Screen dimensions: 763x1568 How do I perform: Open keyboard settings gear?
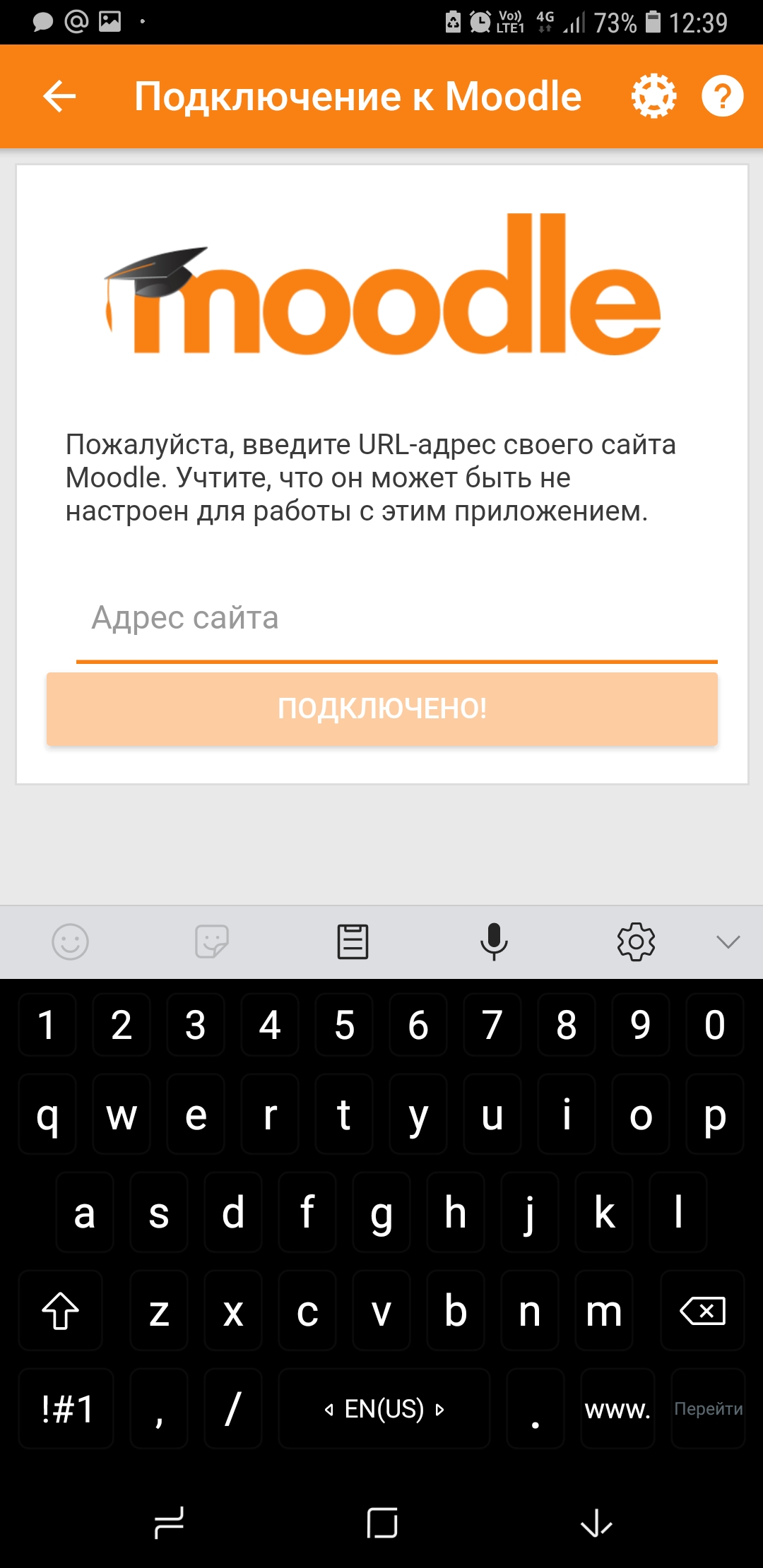pos(636,942)
